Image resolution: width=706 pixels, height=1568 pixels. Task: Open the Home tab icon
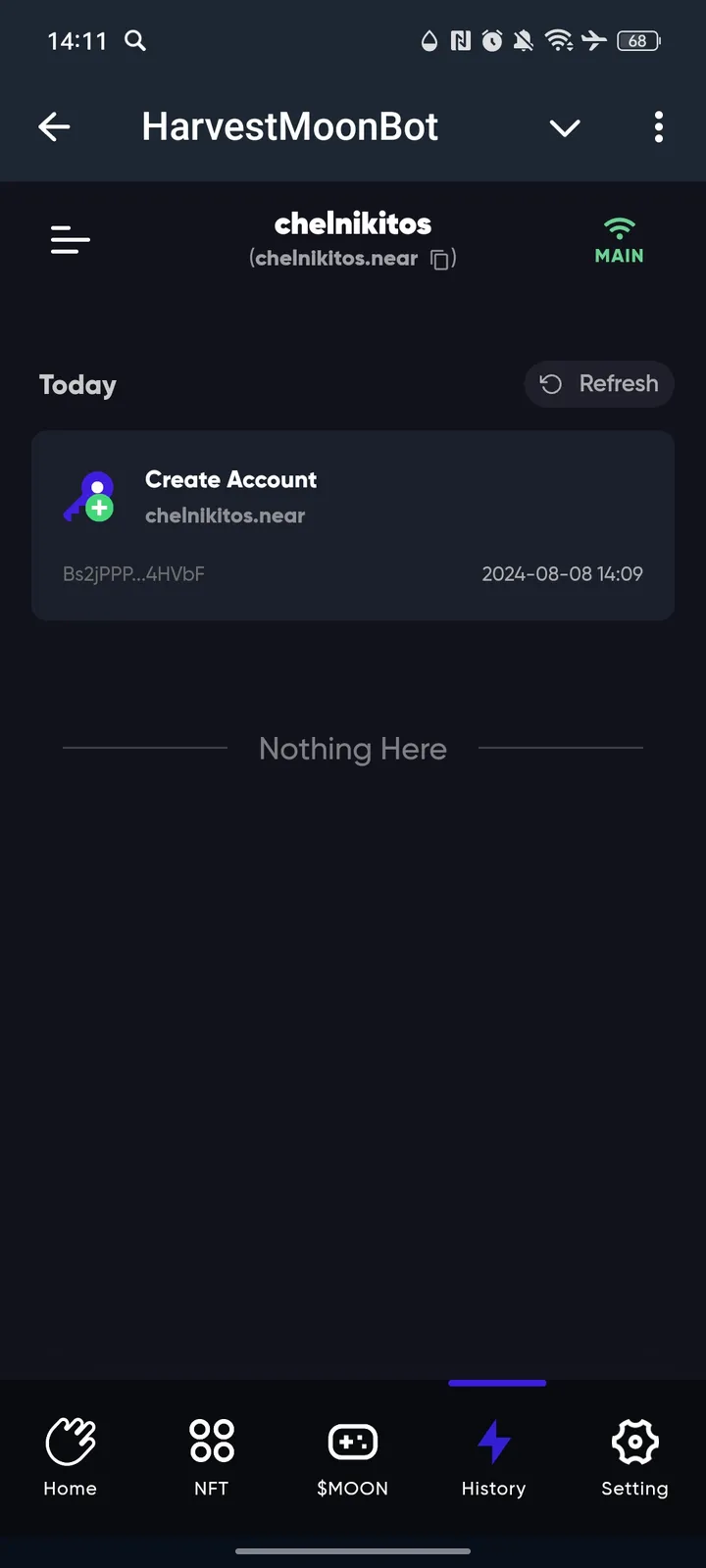click(70, 1441)
